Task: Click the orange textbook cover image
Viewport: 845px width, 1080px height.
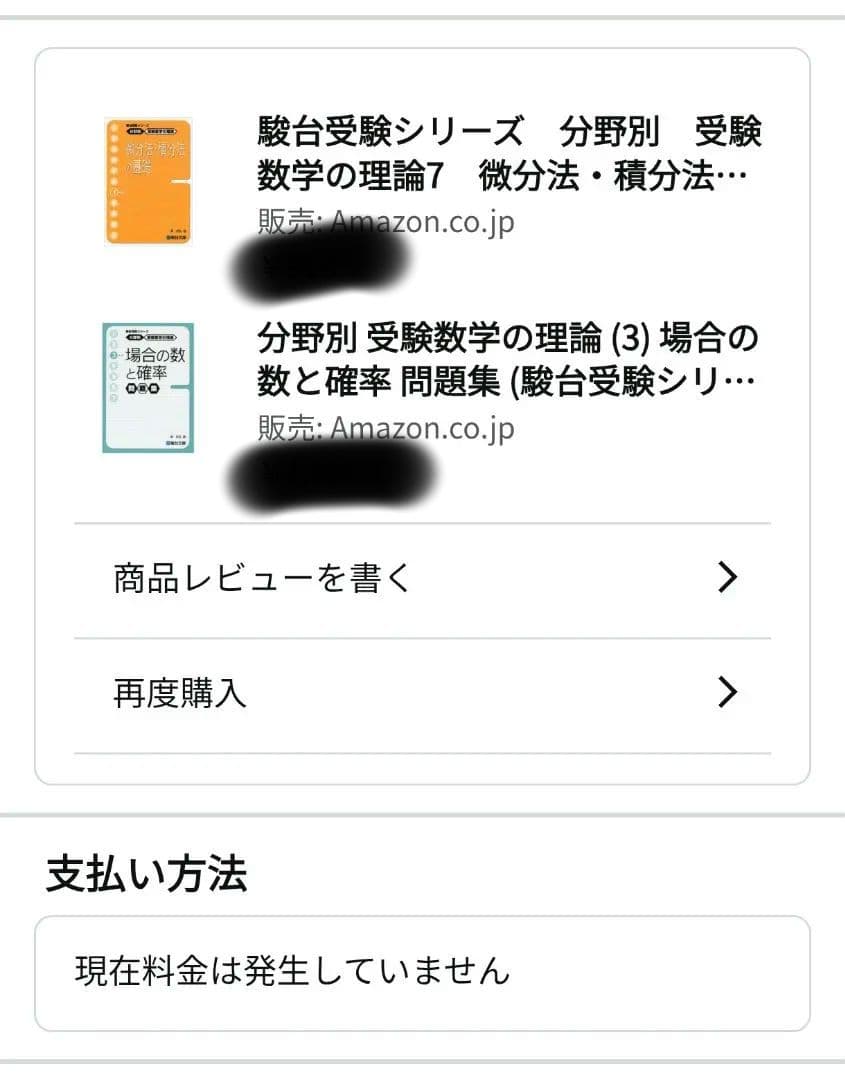Action: point(149,182)
